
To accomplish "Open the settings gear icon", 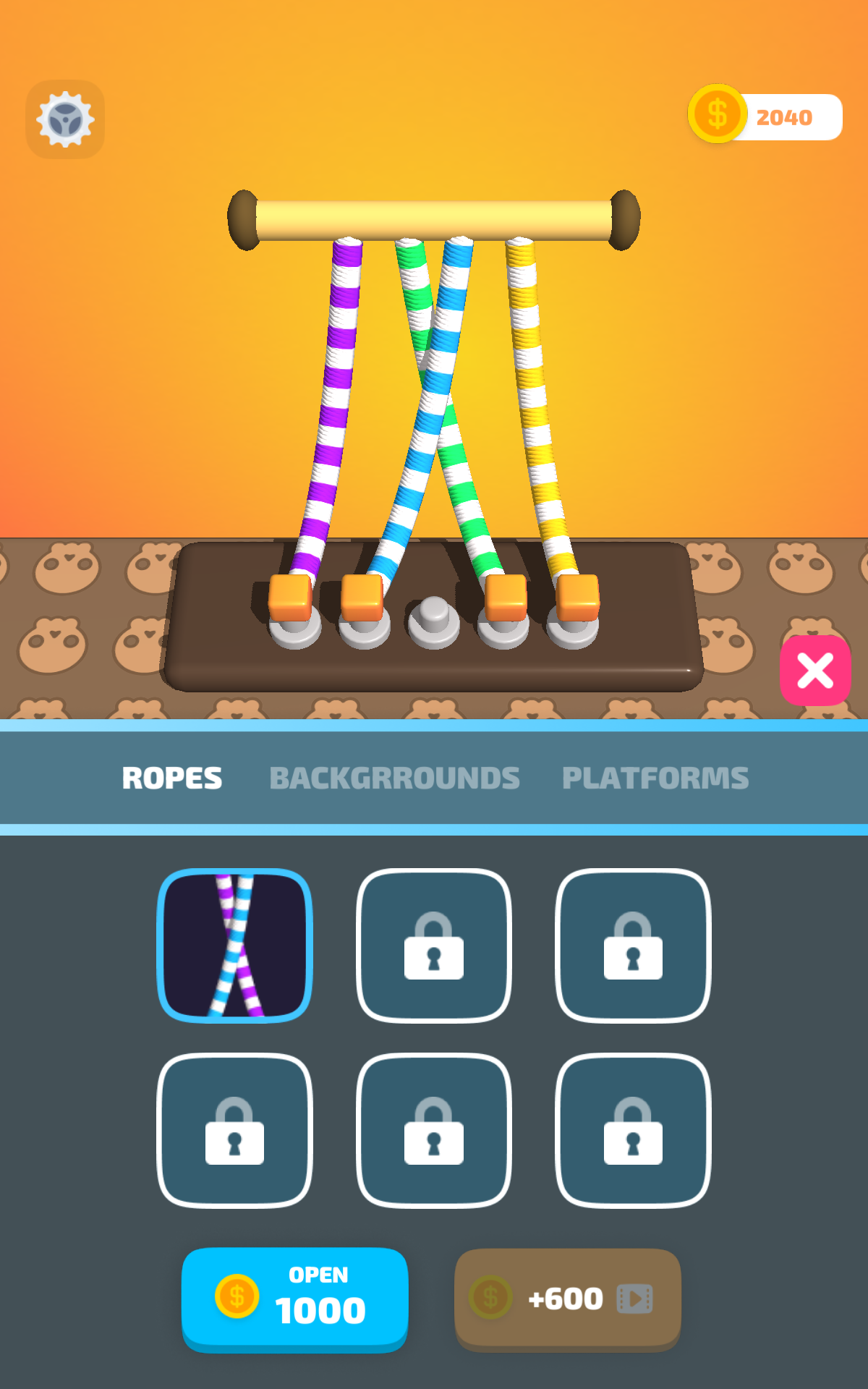I will coord(64,118).
